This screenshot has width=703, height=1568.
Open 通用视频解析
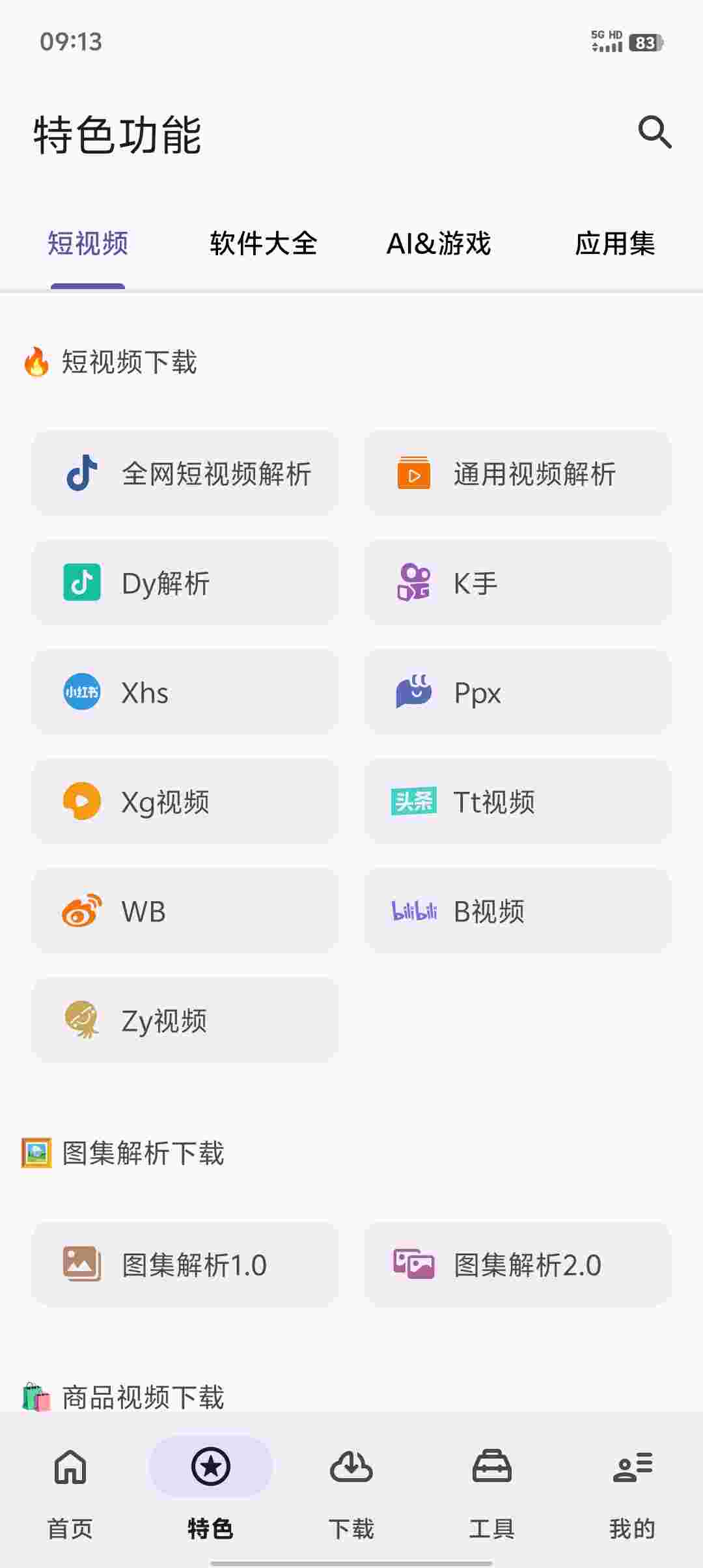point(517,473)
